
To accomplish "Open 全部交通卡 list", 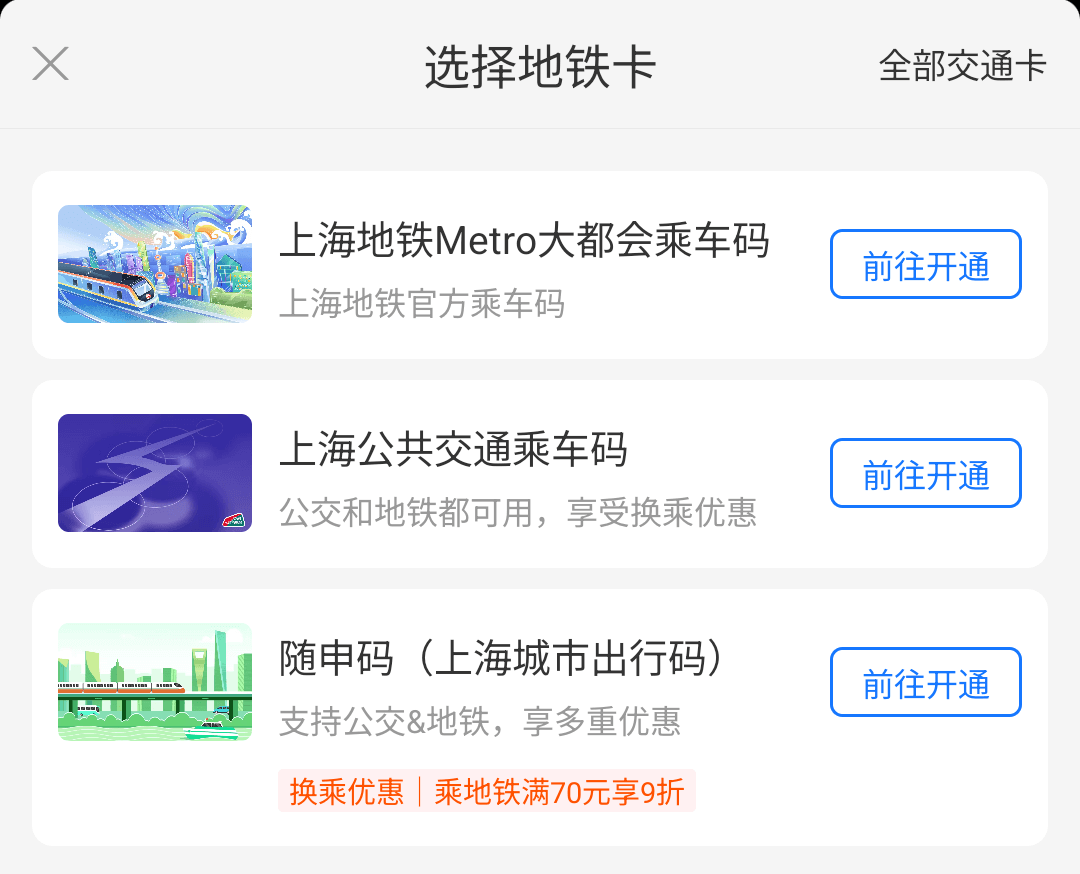I will (x=962, y=66).
